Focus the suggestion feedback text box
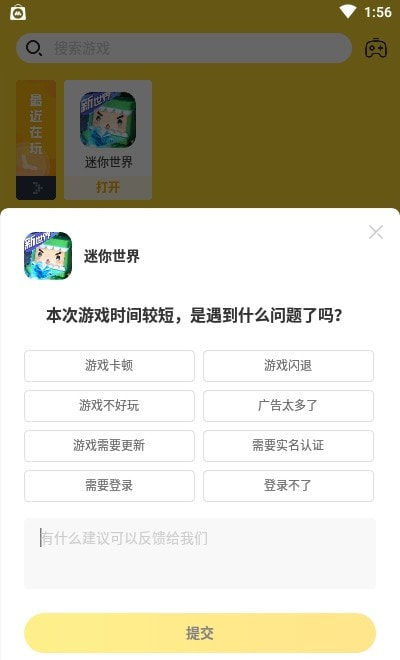This screenshot has width=400, height=660. [200, 554]
